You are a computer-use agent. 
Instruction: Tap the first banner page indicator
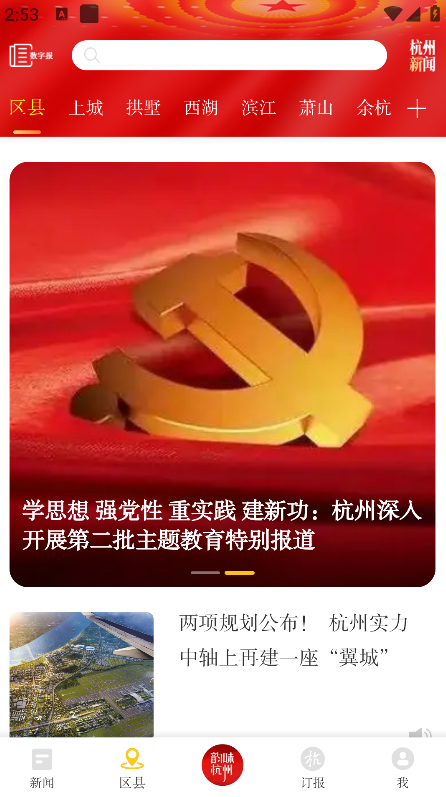205,572
